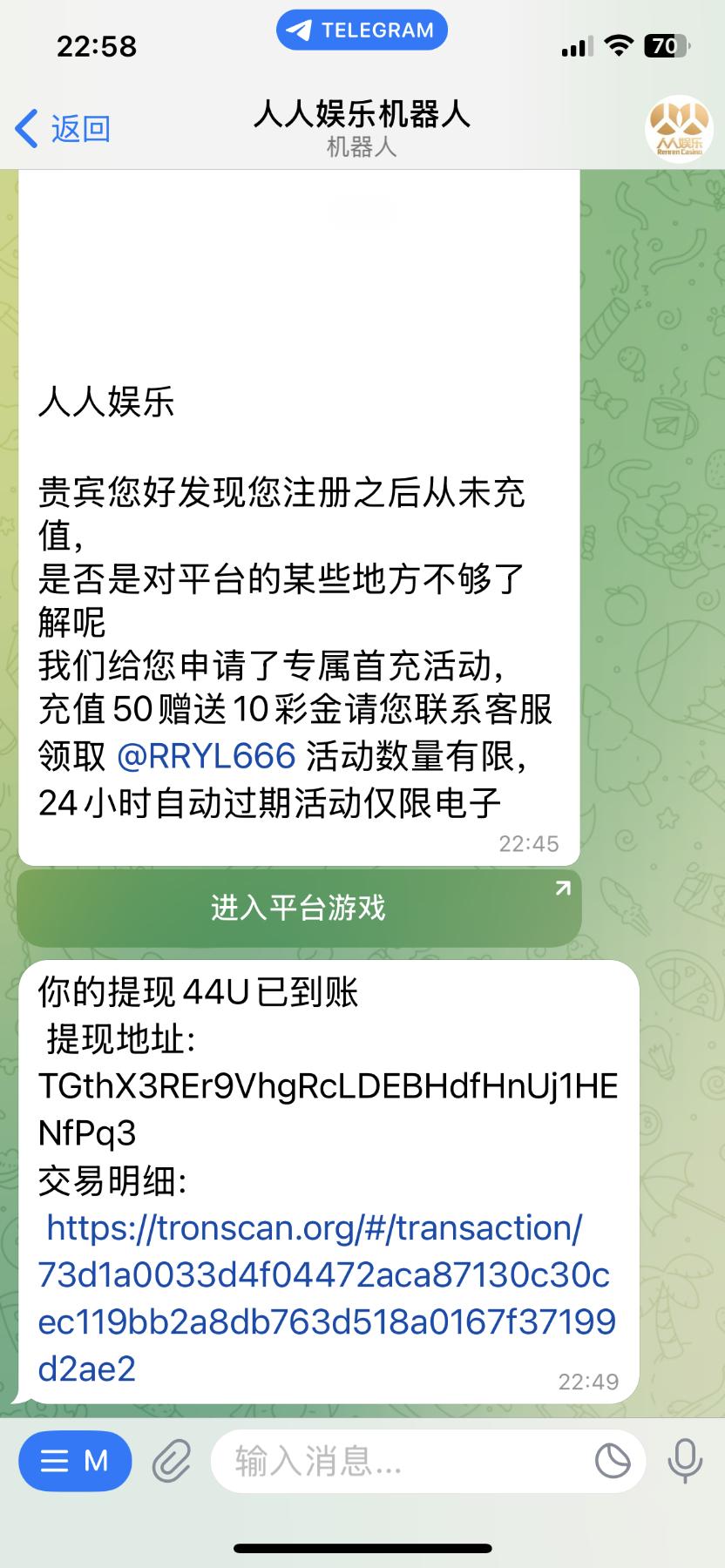Return to Telegram via the status bar pill
Image resolution: width=725 pixels, height=1568 pixels.
pos(362,30)
